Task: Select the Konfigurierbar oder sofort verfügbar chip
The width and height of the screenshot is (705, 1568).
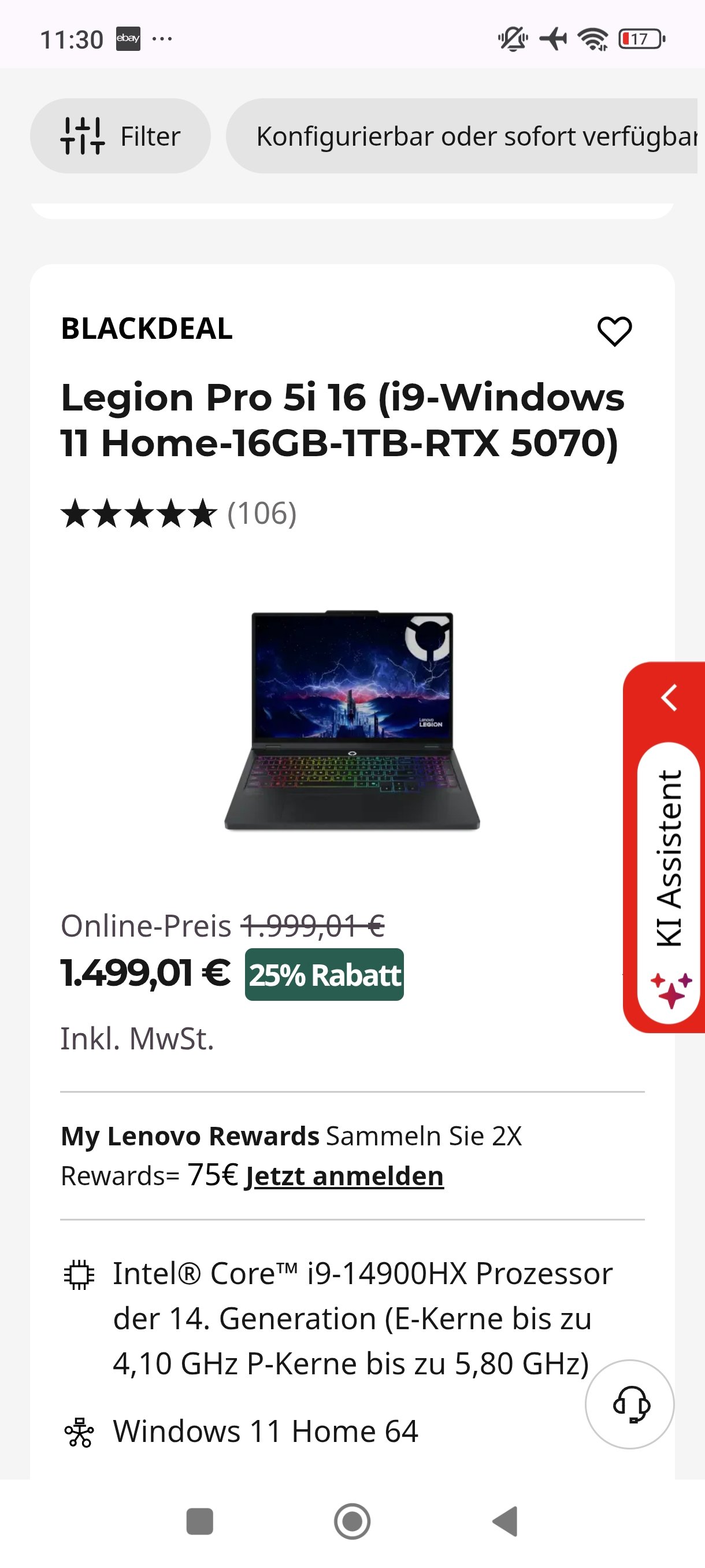Action: click(465, 136)
